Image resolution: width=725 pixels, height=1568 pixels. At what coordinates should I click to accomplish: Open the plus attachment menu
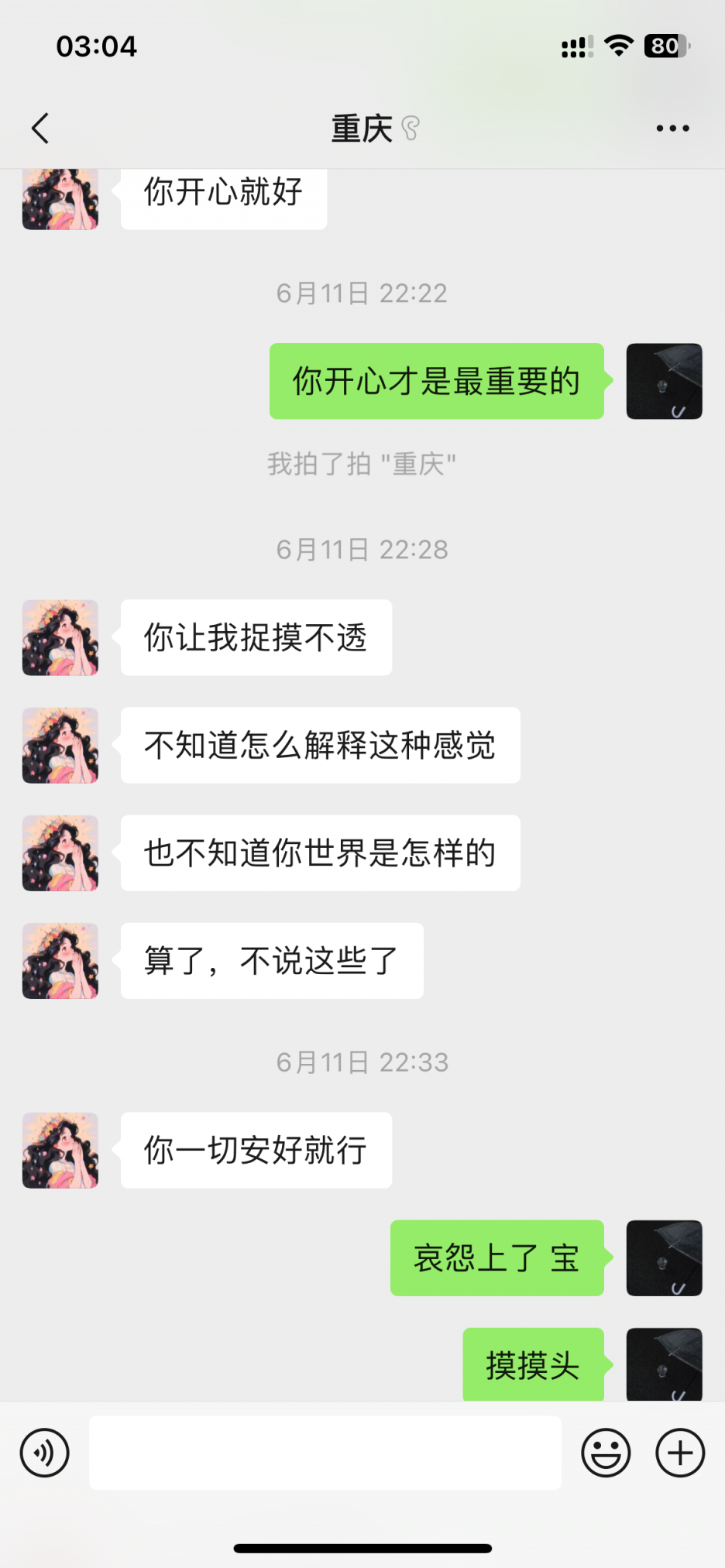point(680,1453)
